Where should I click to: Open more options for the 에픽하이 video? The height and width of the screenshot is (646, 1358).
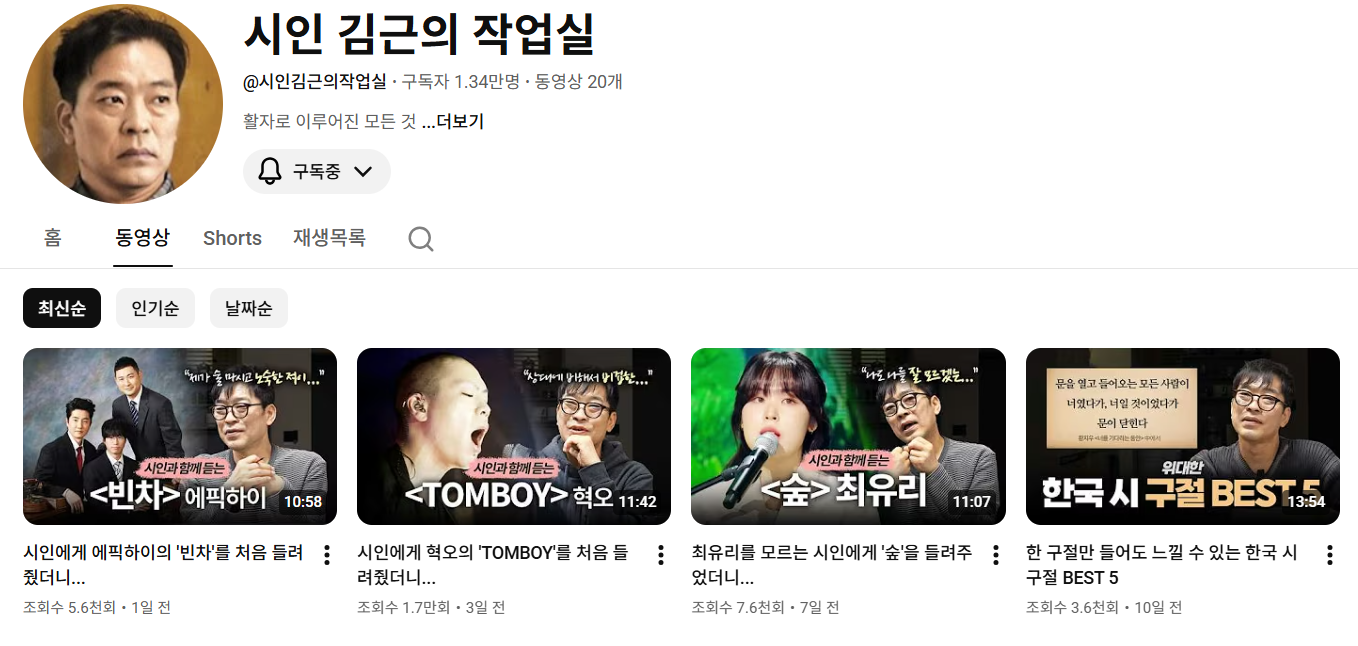click(x=327, y=555)
